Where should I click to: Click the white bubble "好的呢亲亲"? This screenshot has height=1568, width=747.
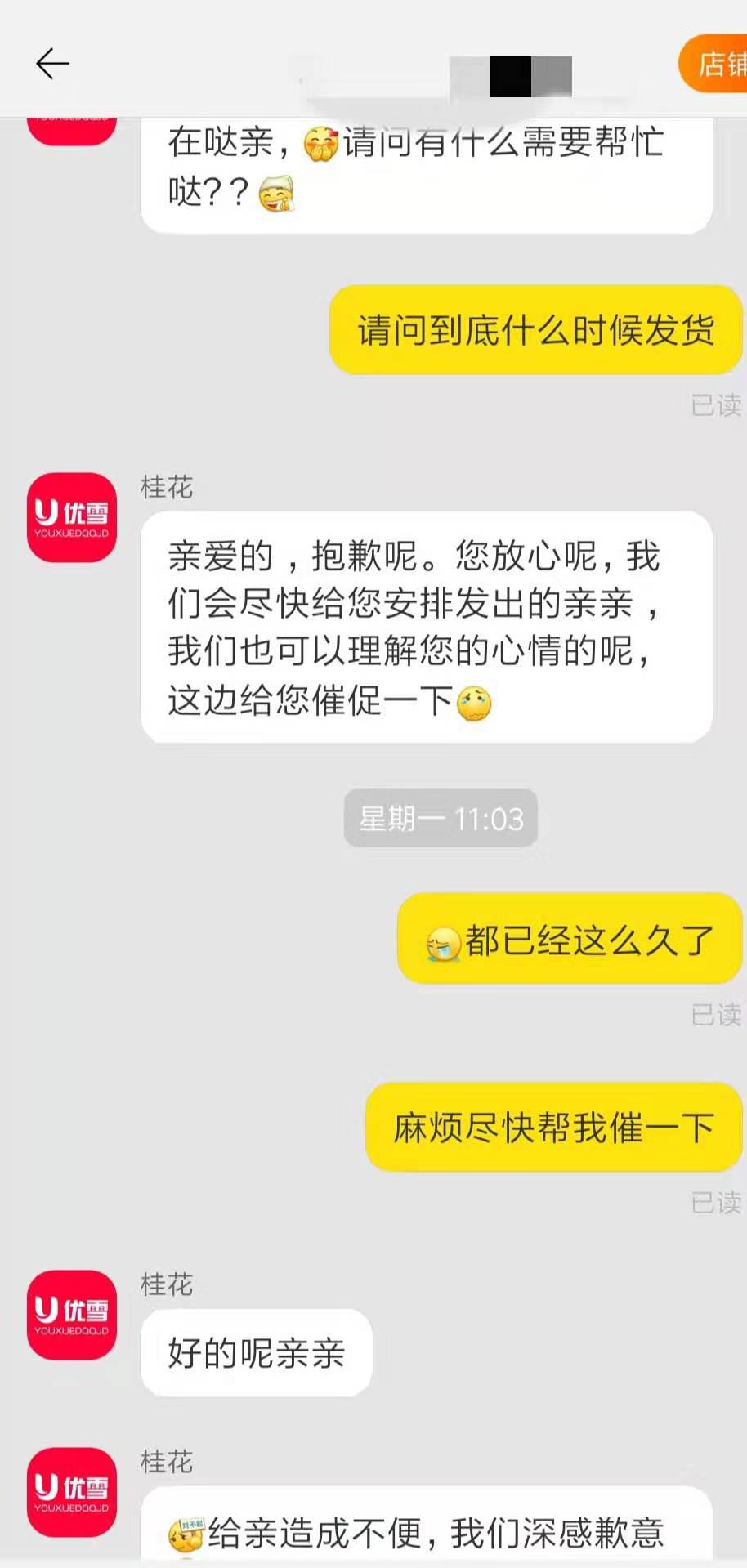256,1354
